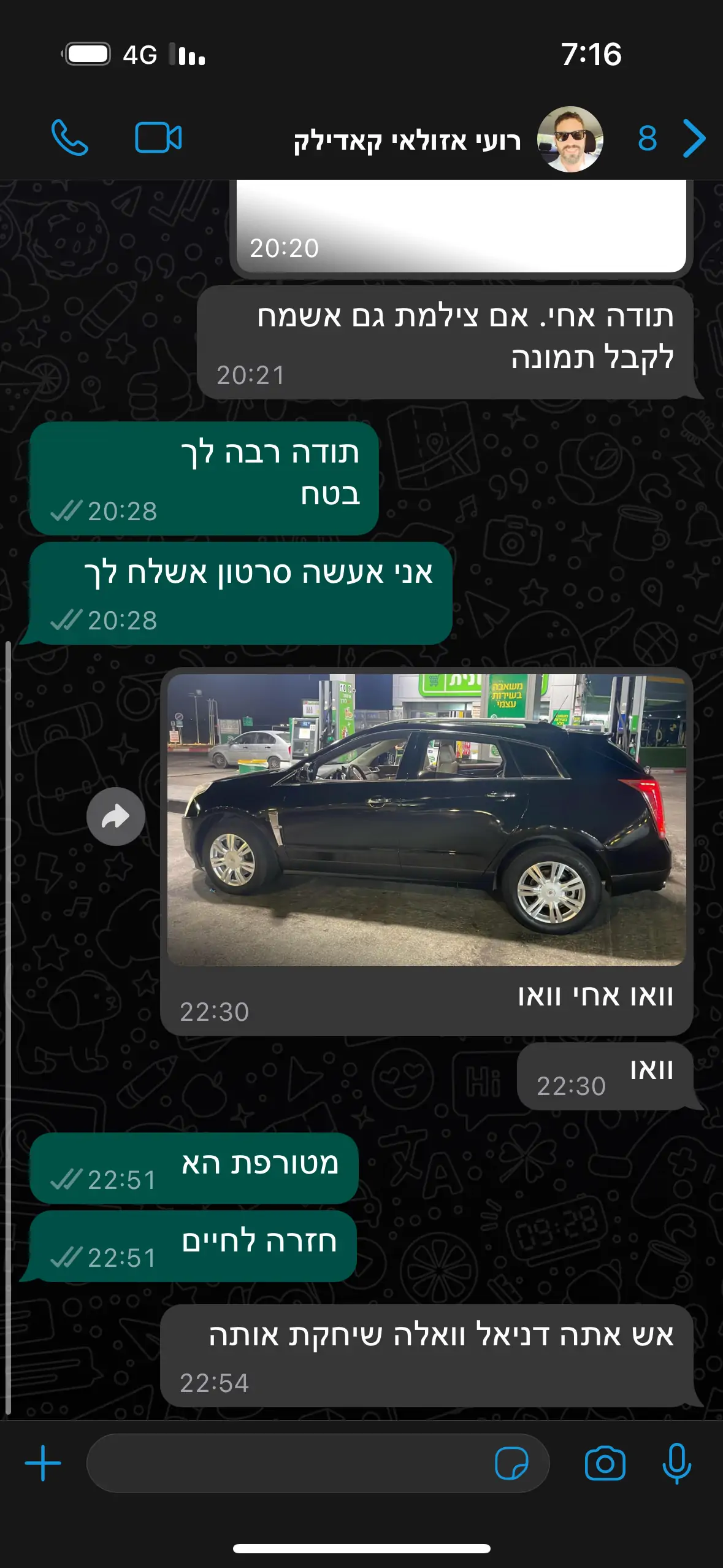
Task: Go back to the chats list
Action: (693, 139)
